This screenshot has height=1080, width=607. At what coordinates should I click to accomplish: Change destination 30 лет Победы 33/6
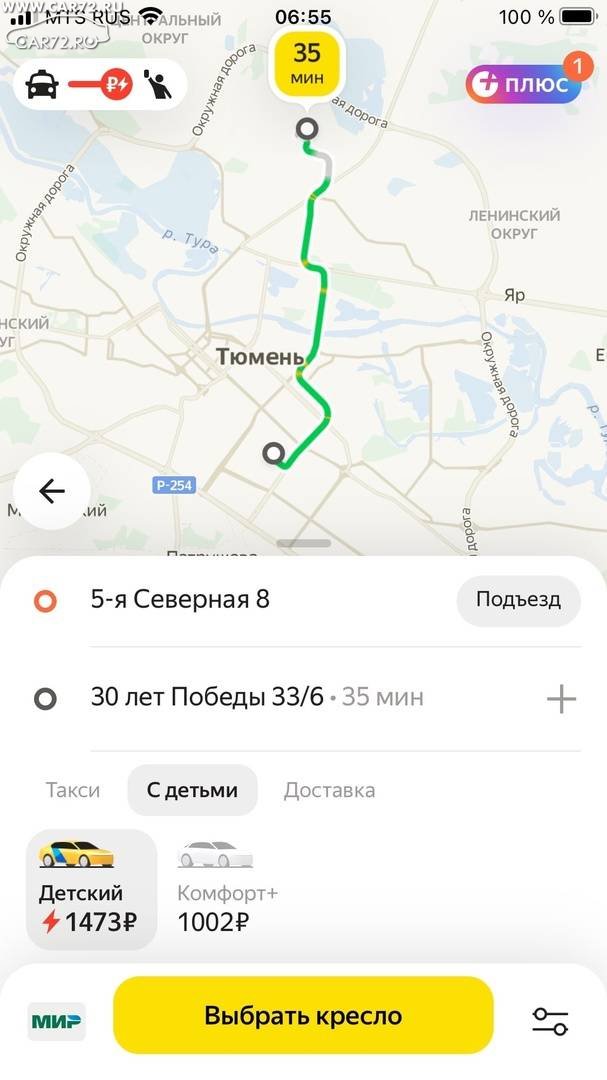click(x=207, y=698)
